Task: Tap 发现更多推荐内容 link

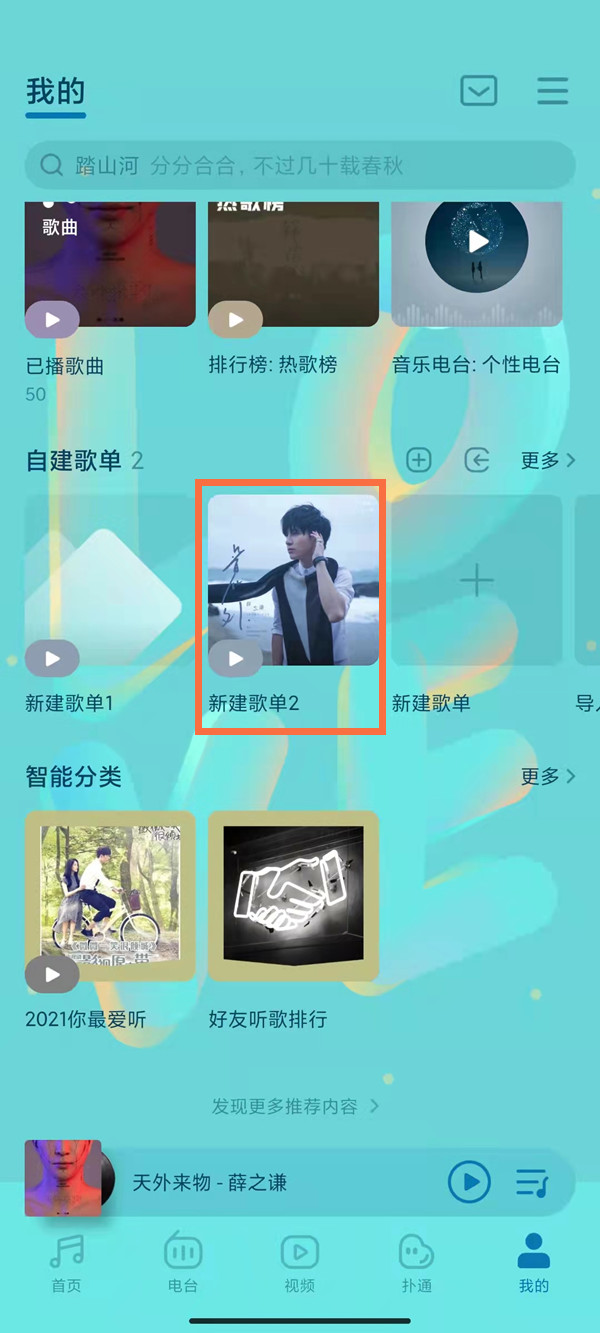Action: coord(295,1106)
